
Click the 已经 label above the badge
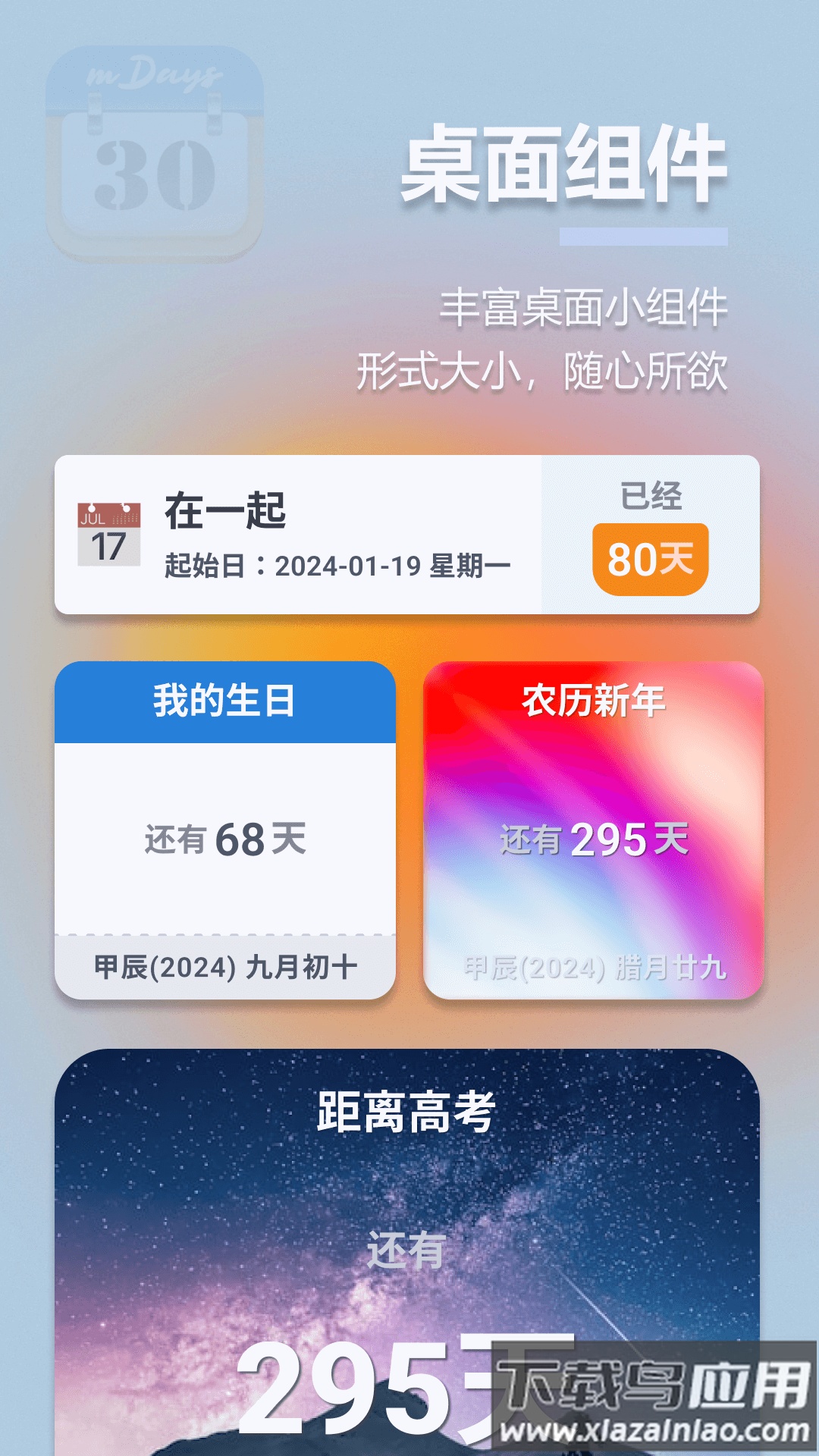tap(654, 493)
